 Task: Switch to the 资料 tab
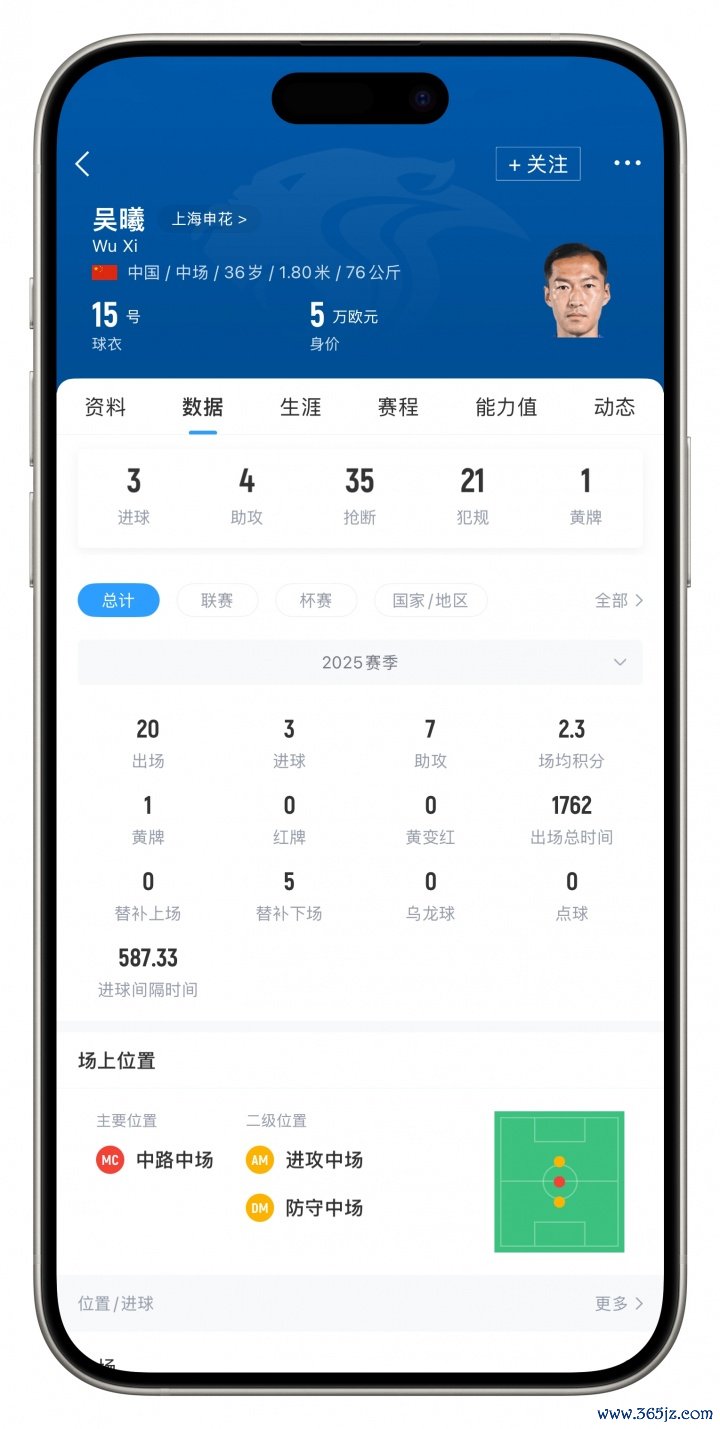click(105, 407)
